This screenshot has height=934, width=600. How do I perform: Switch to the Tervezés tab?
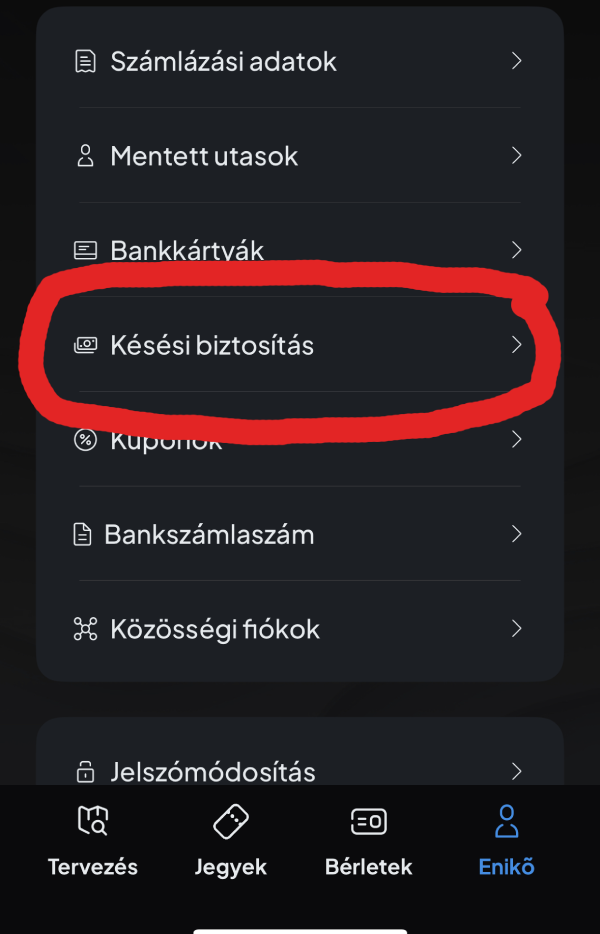pos(93,843)
